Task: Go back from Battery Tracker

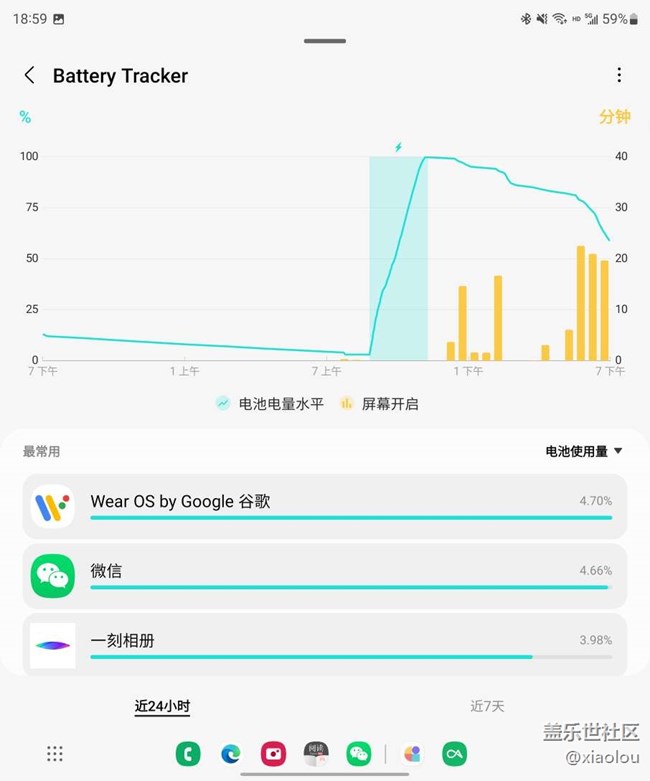Action: click(x=30, y=76)
